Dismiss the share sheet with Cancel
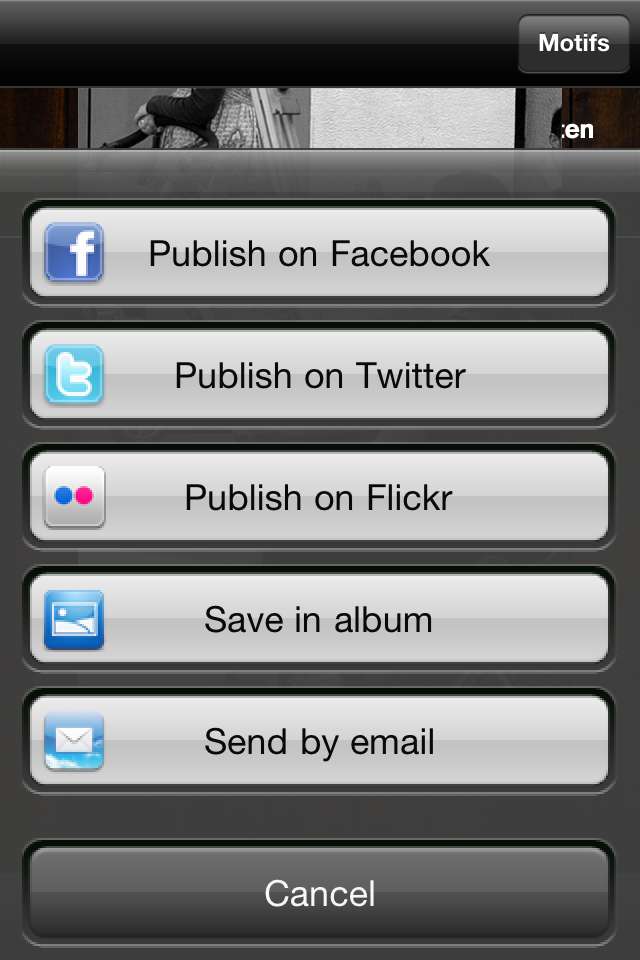The width and height of the screenshot is (640, 960). pos(320,893)
